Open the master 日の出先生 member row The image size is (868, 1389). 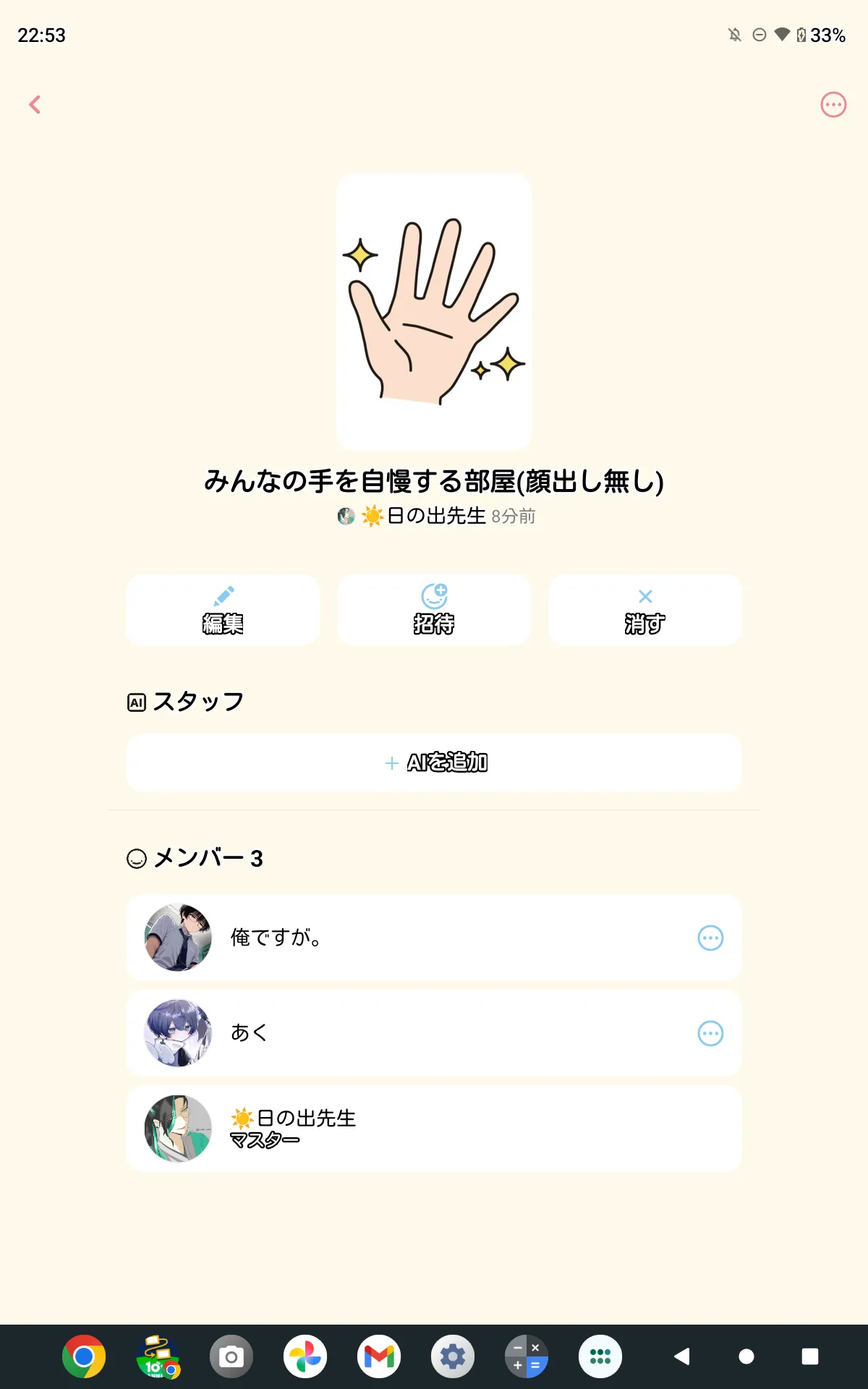coord(434,1129)
